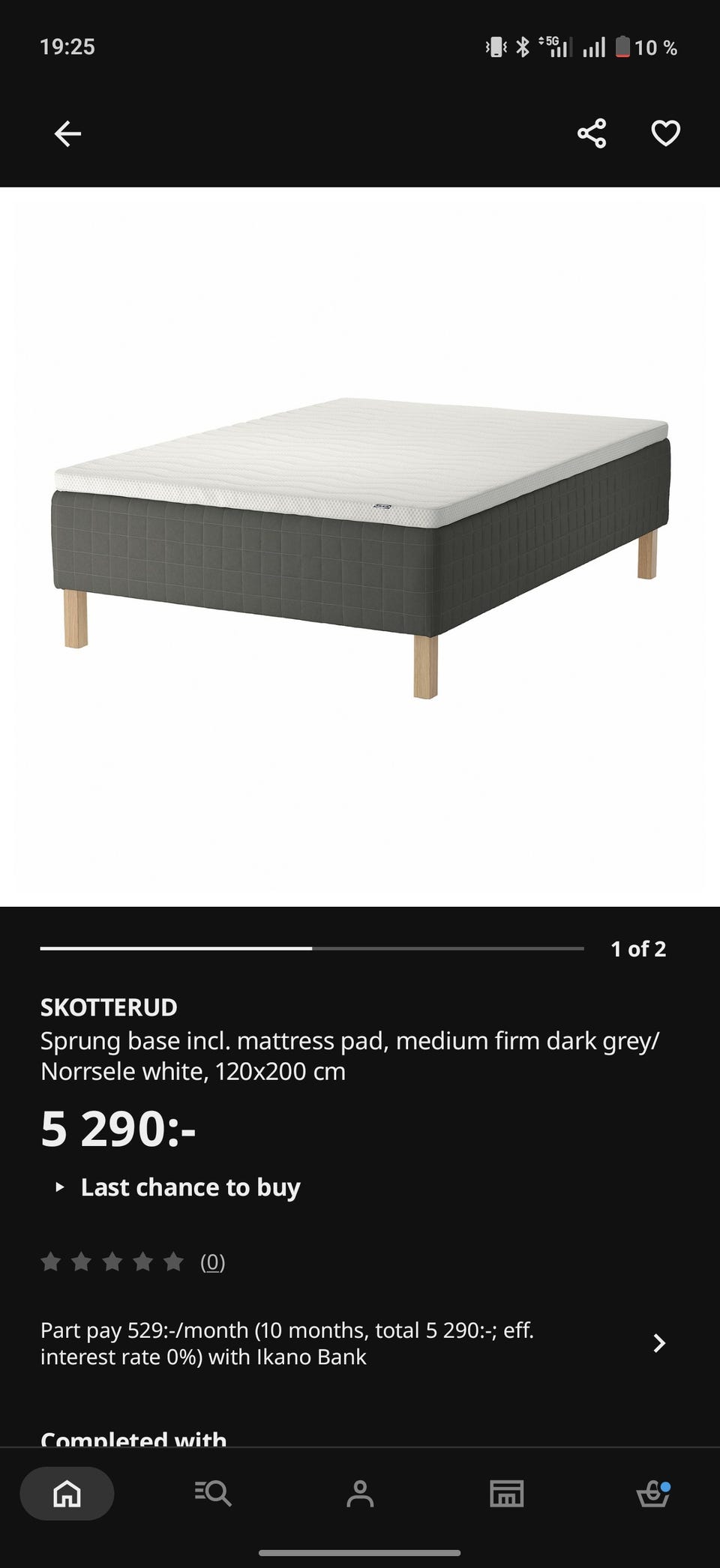The height and width of the screenshot is (1568, 720).
Task: Expand the Completed with section
Action: pyautogui.click(x=133, y=1437)
